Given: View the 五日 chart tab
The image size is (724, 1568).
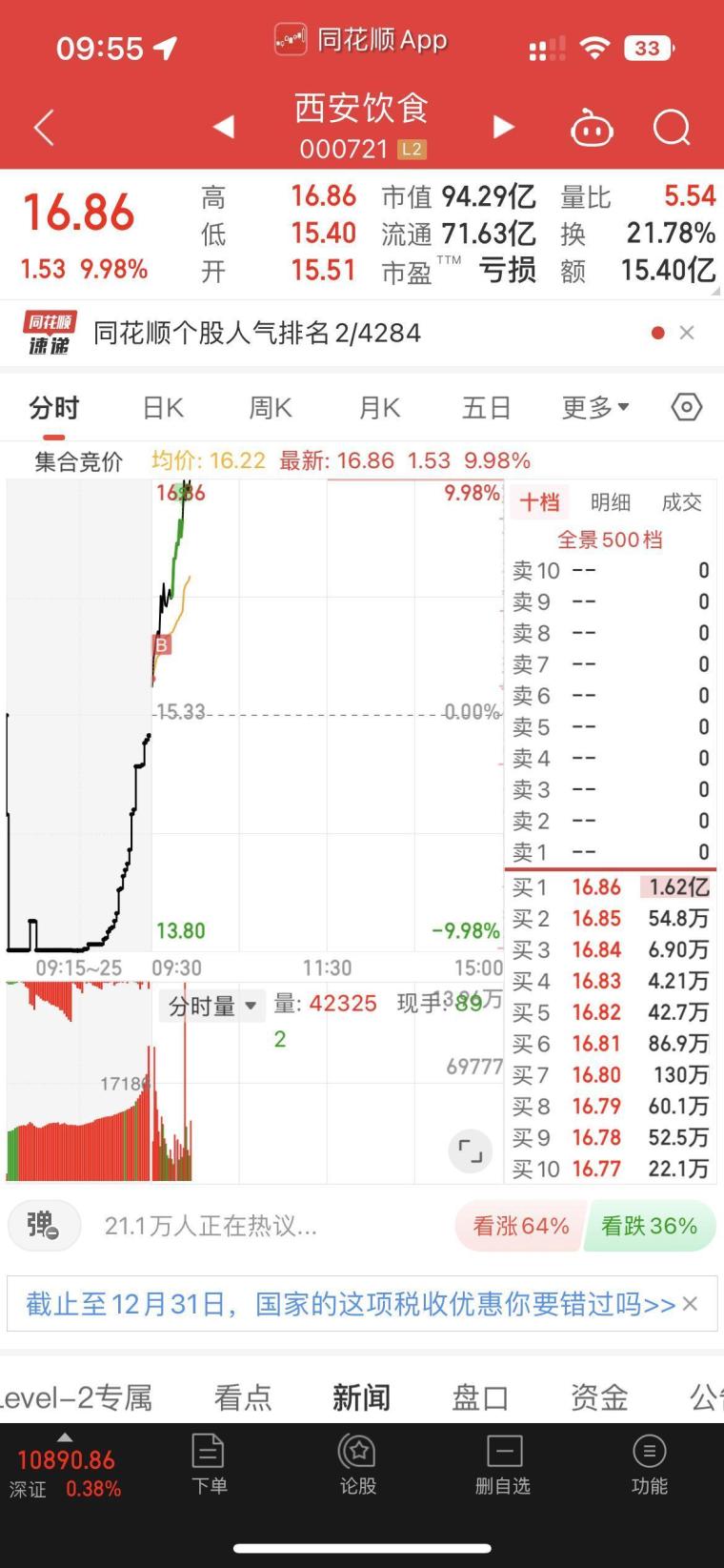Looking at the screenshot, I should [x=487, y=408].
